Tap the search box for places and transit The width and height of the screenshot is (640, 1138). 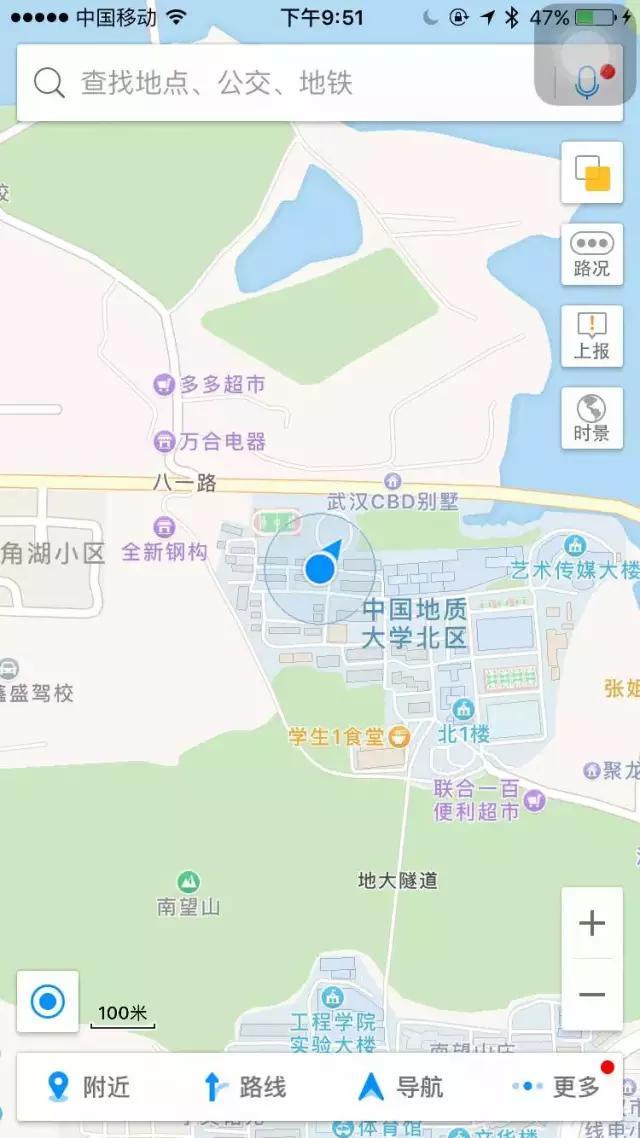coord(280,83)
